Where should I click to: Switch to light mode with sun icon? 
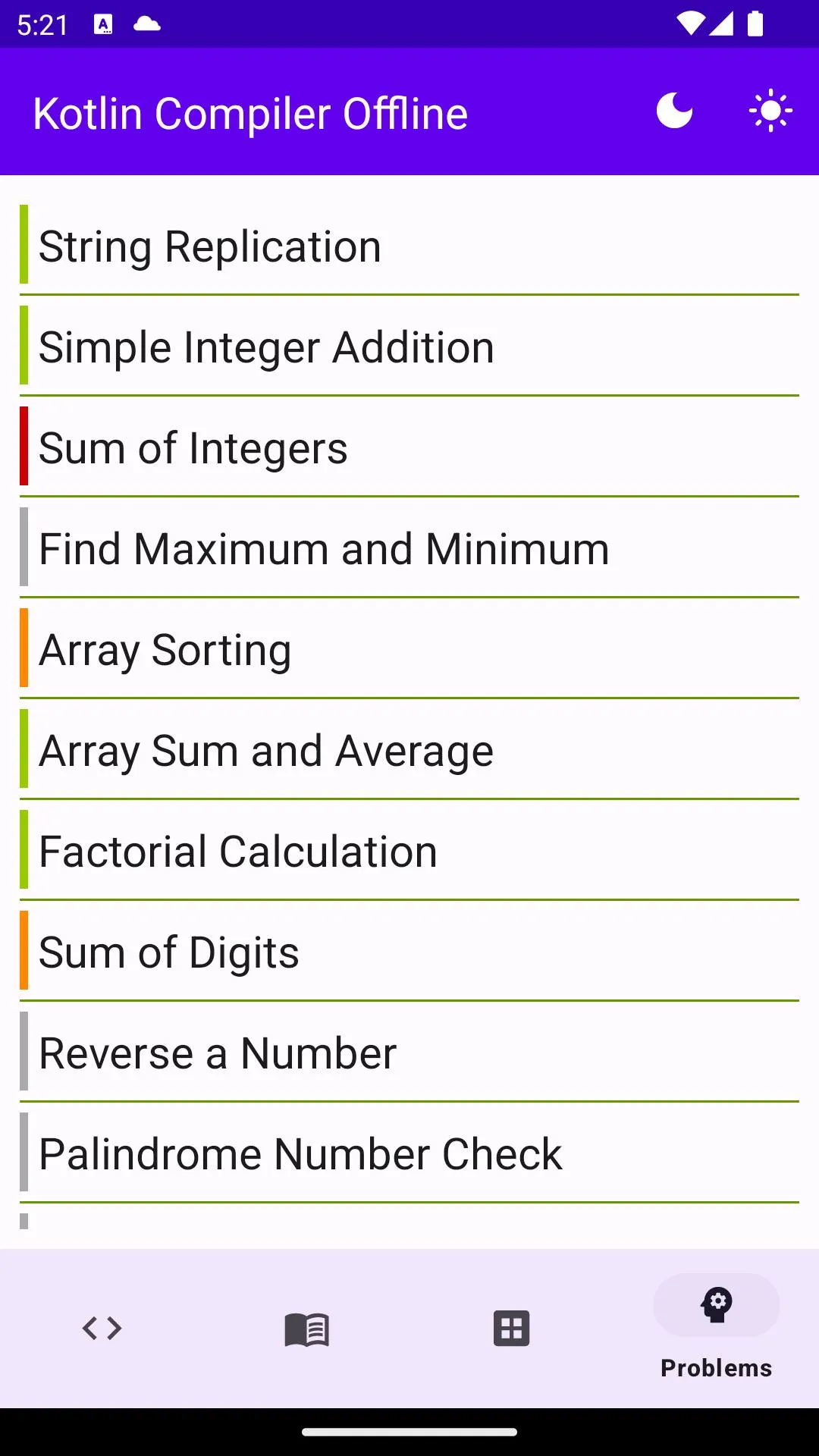point(770,111)
